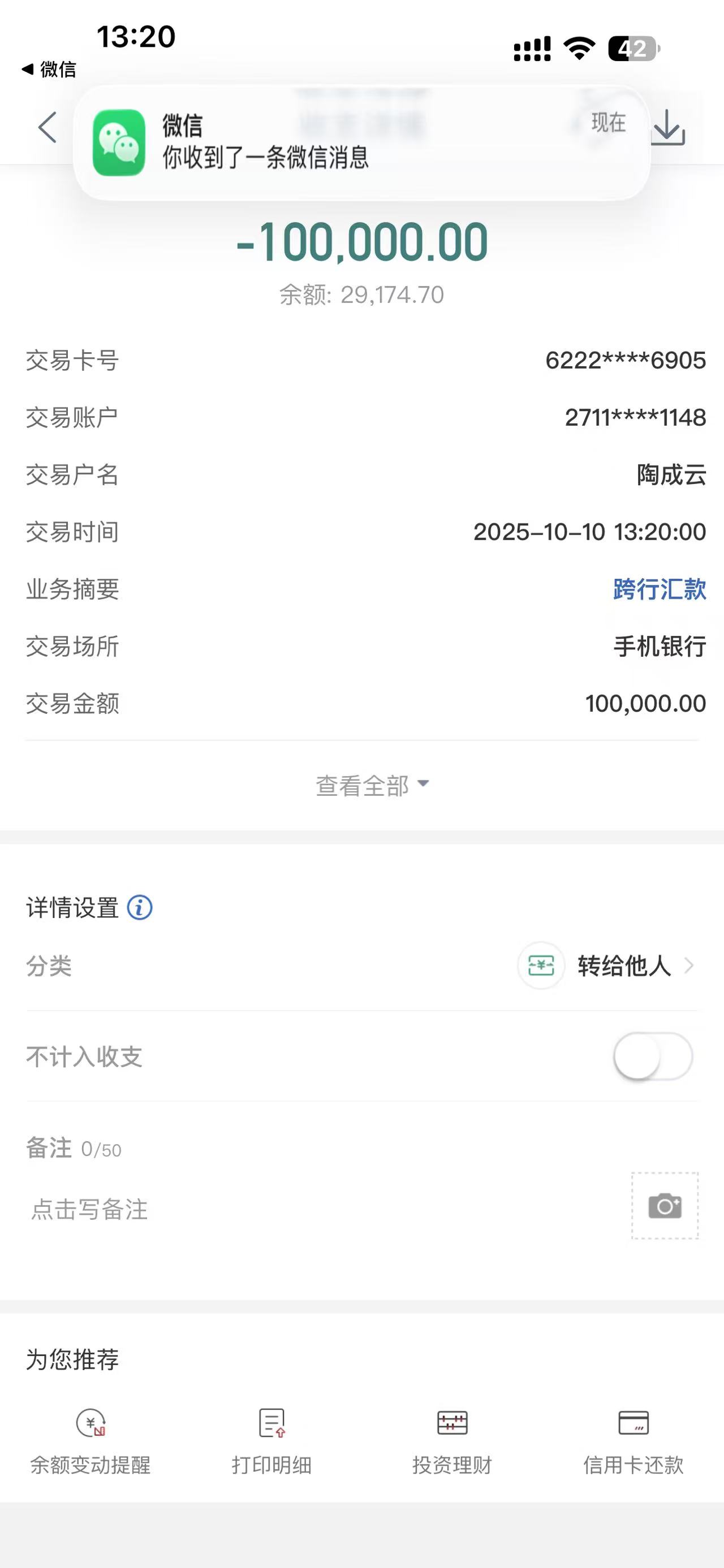Open 投资理财 shortcut

[452, 1440]
